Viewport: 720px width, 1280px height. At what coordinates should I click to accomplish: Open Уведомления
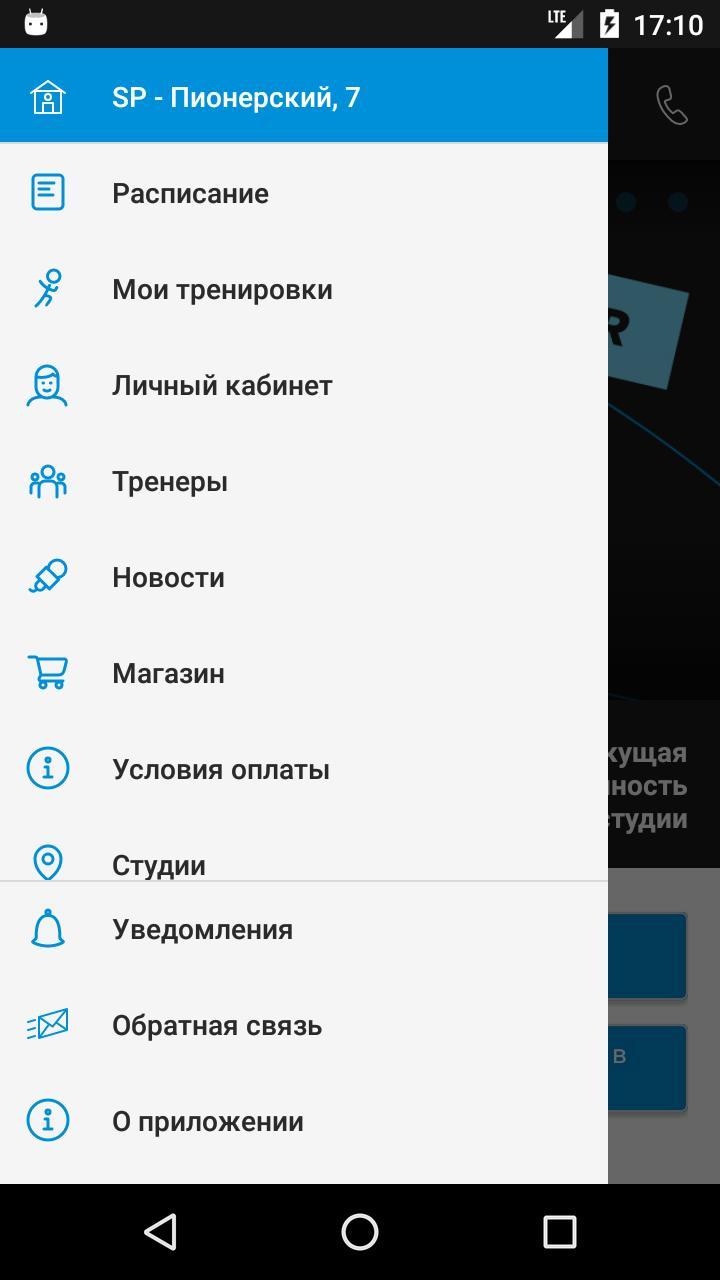tap(202, 930)
